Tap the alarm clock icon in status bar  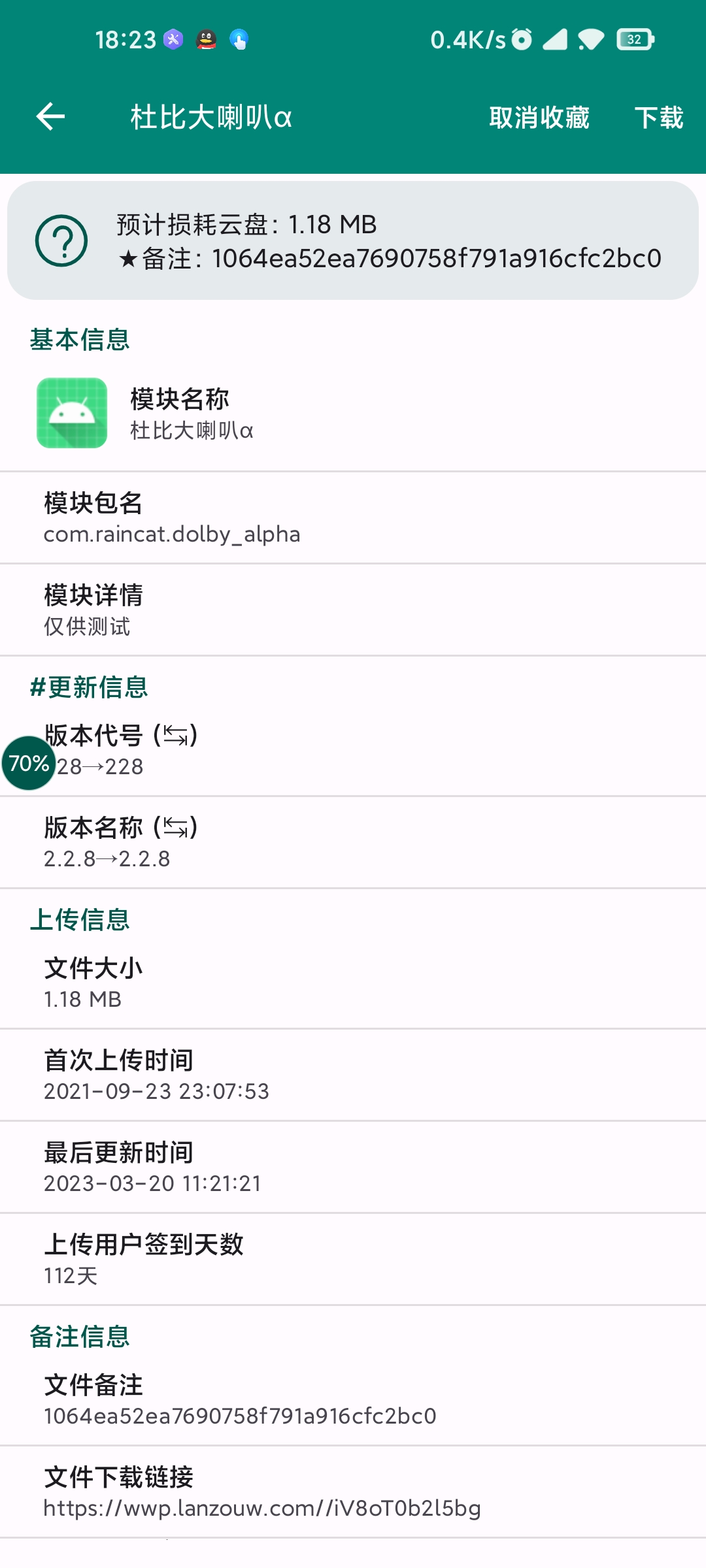521,41
